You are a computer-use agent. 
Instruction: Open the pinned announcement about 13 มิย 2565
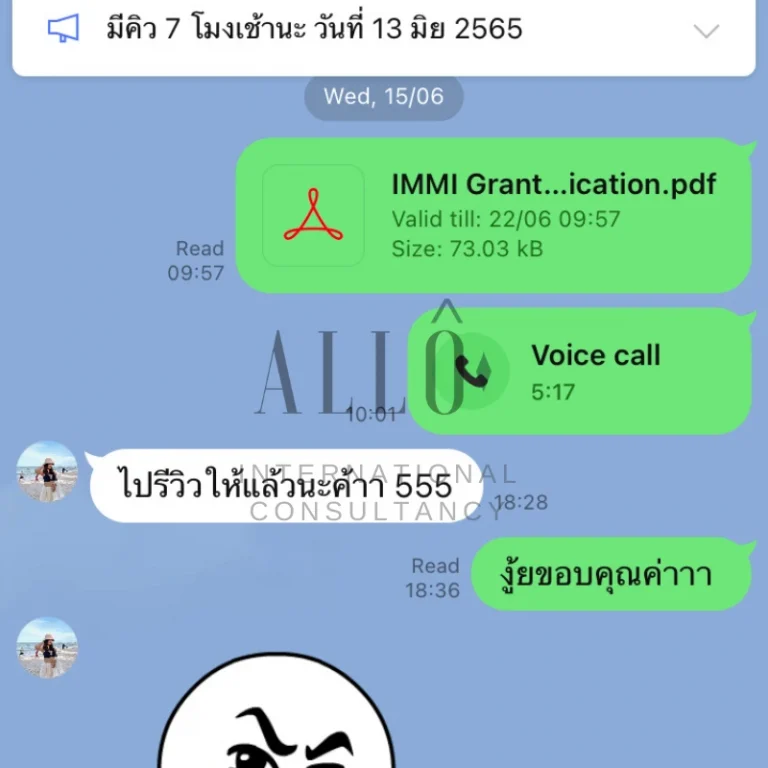(315, 29)
